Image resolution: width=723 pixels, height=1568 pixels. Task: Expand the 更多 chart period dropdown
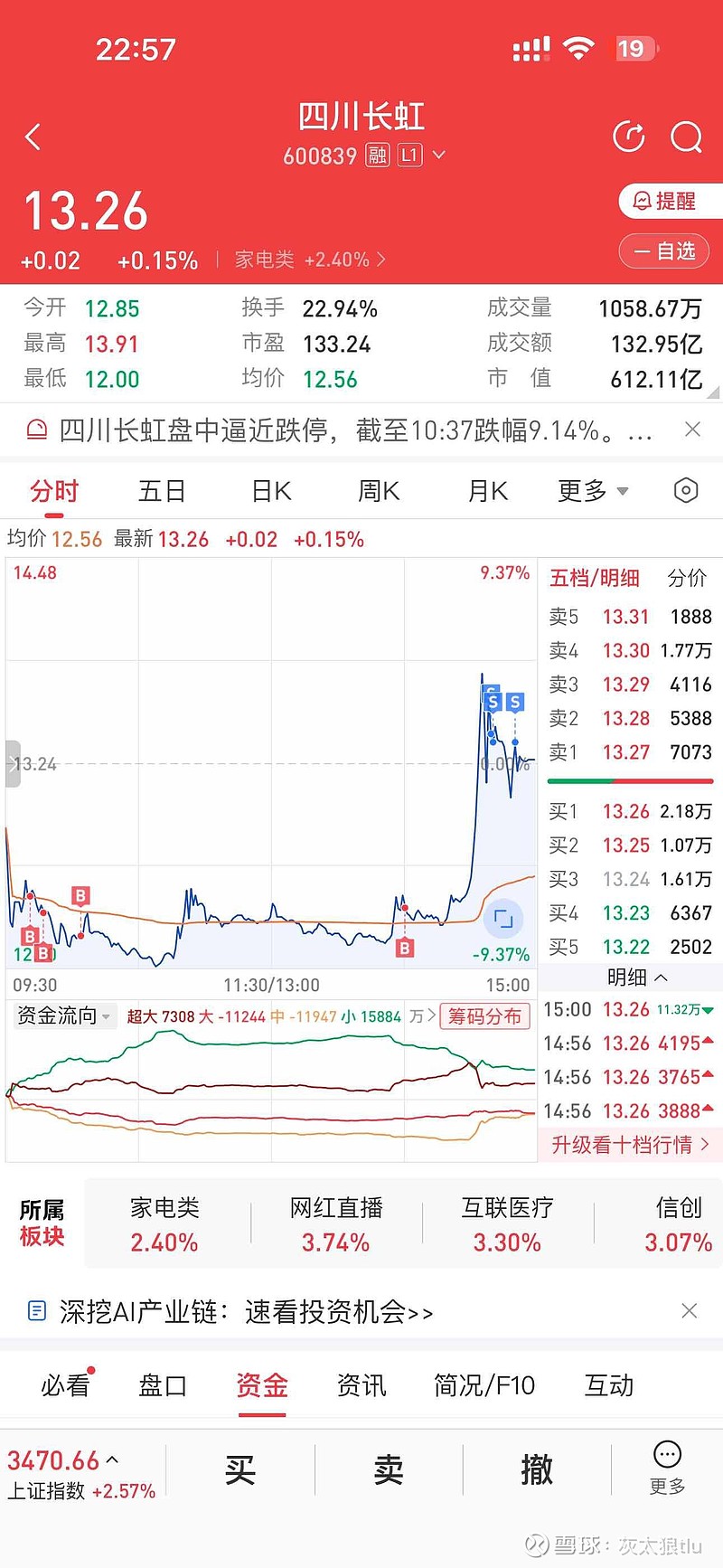(592, 491)
